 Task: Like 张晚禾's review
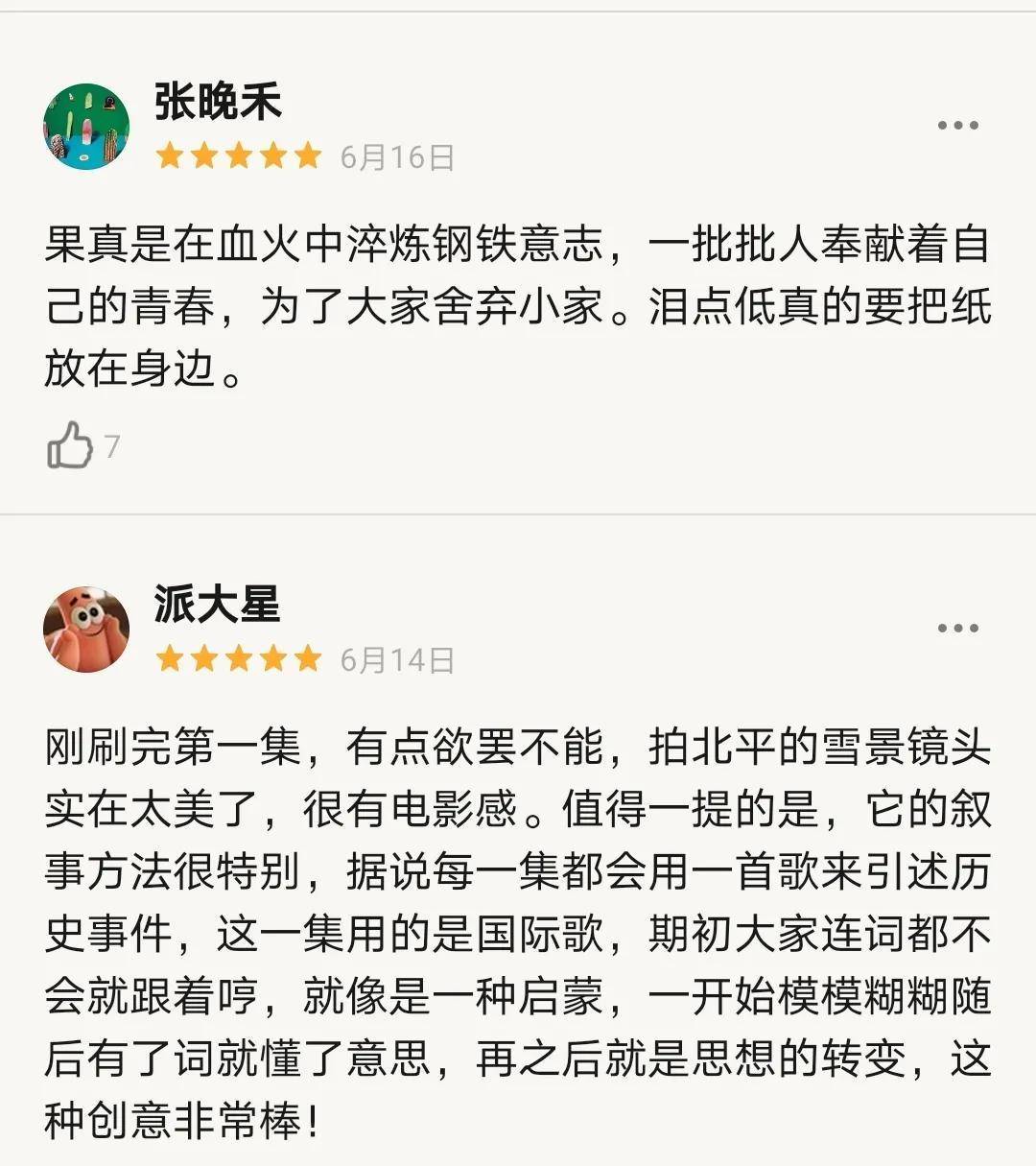[70, 446]
